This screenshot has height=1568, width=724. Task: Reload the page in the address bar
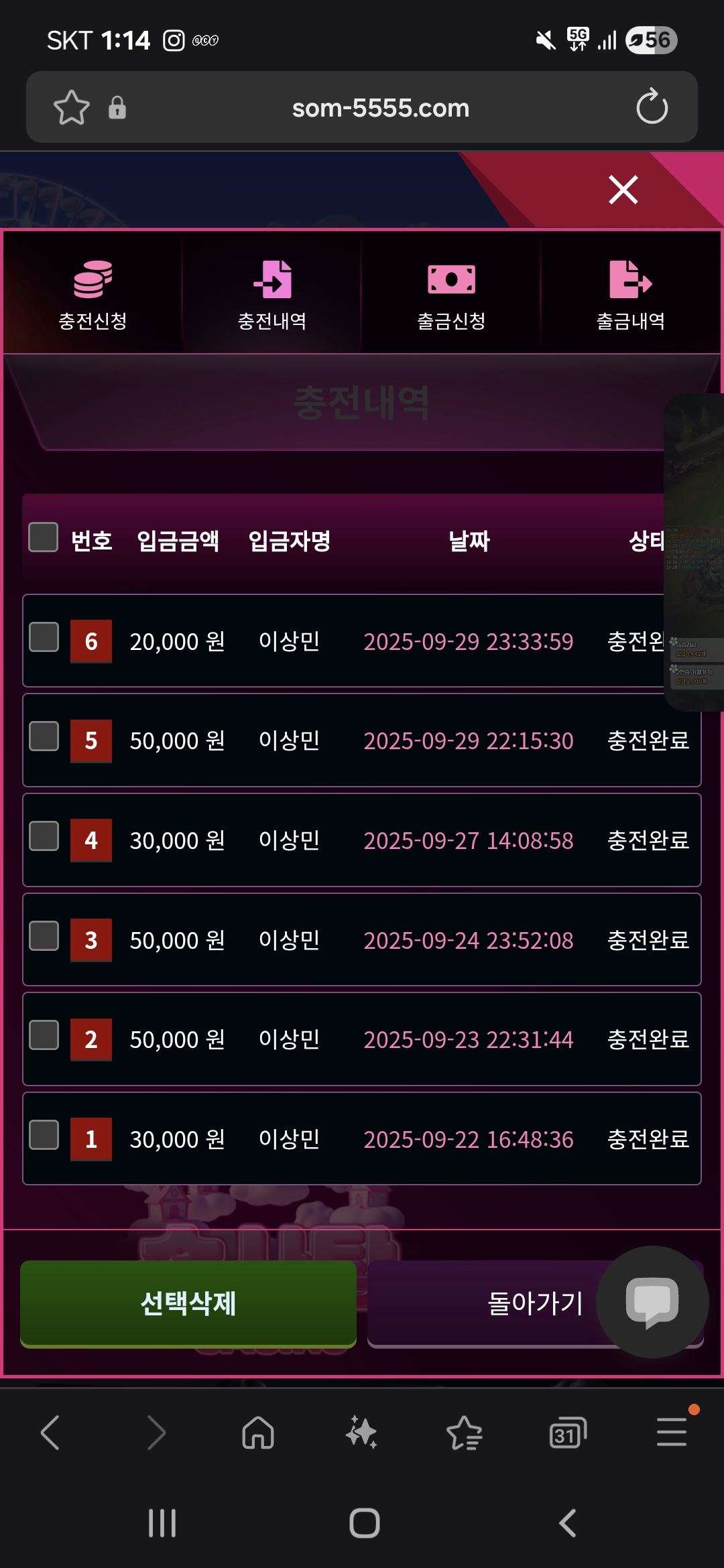652,107
